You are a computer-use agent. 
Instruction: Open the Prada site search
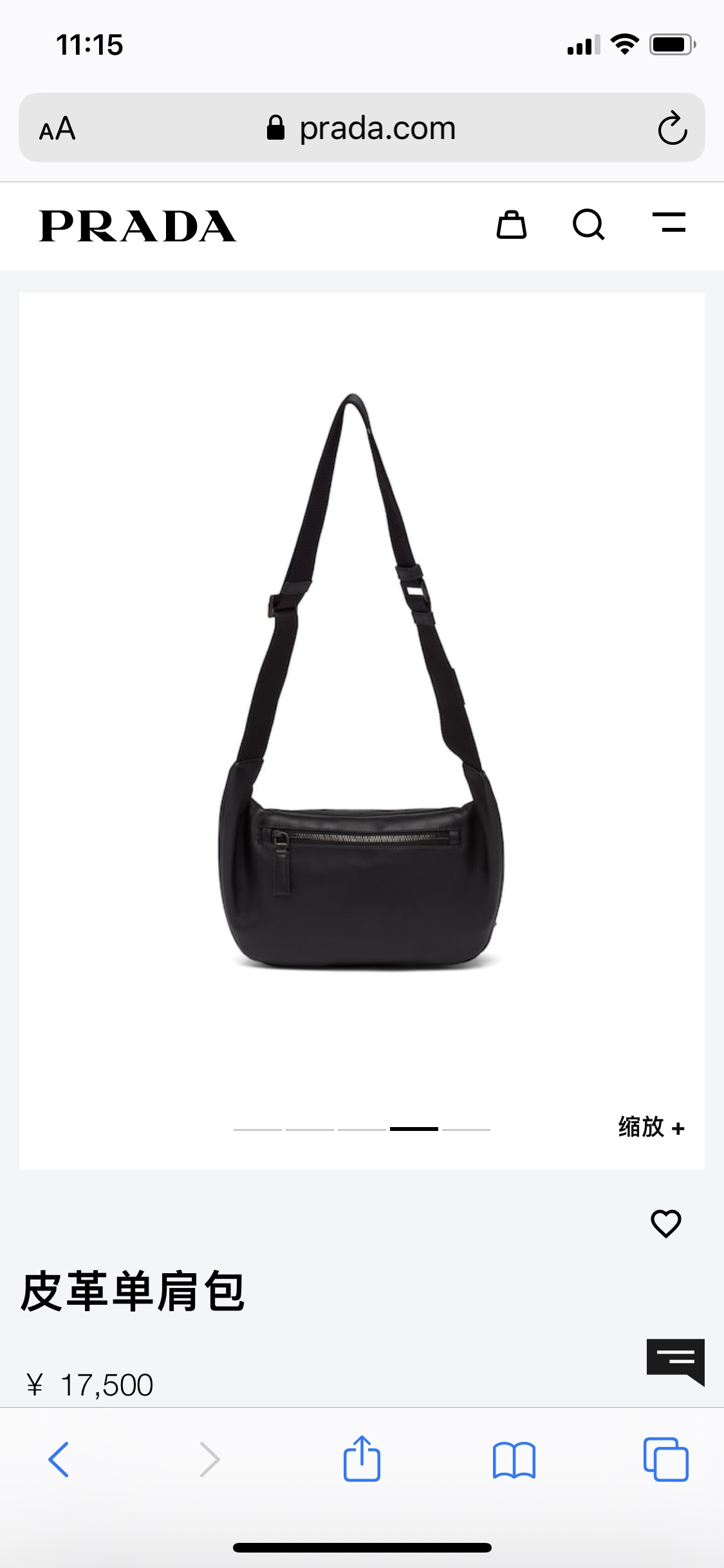click(x=588, y=225)
